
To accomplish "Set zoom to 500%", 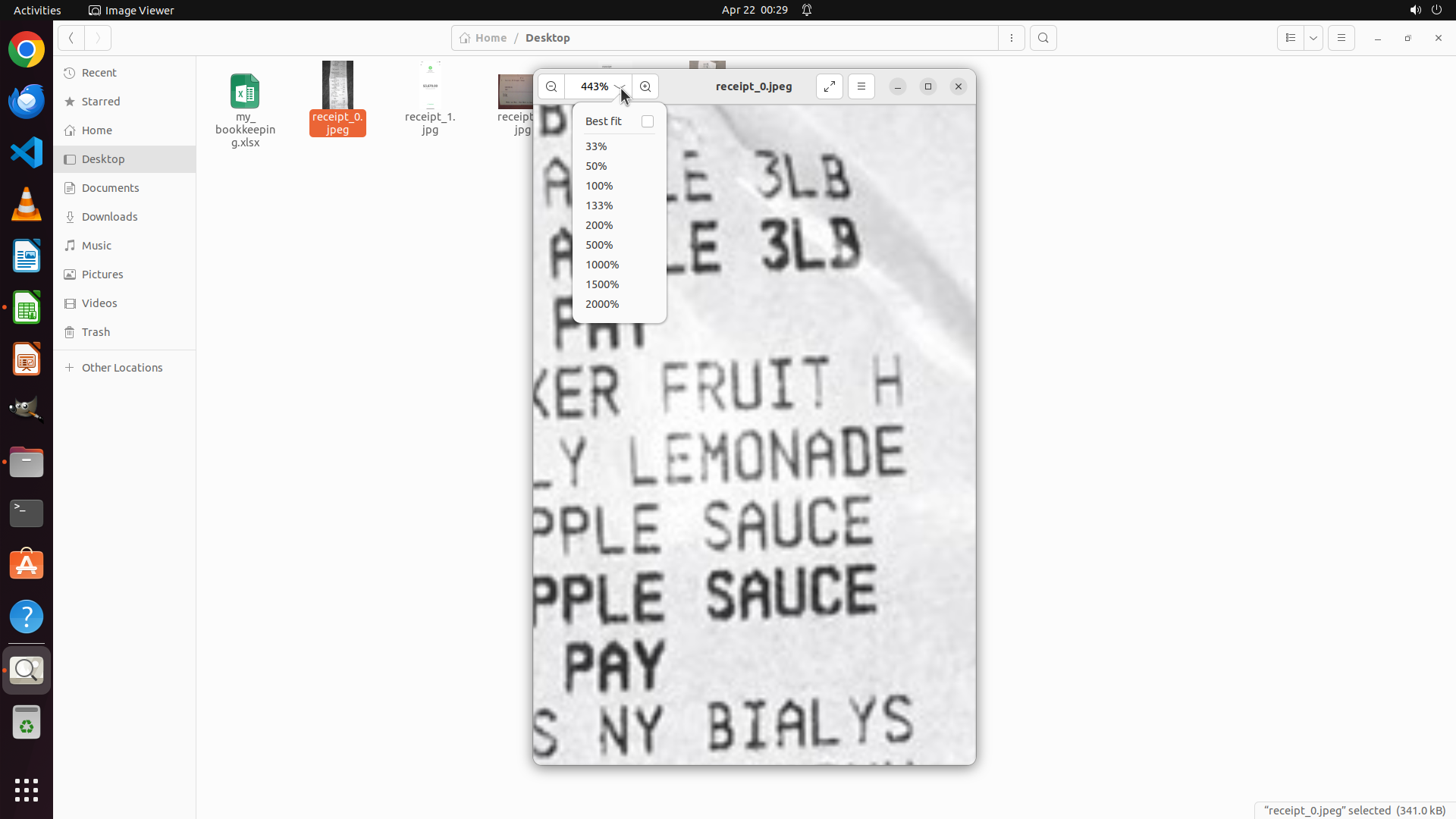I will pos(599,245).
